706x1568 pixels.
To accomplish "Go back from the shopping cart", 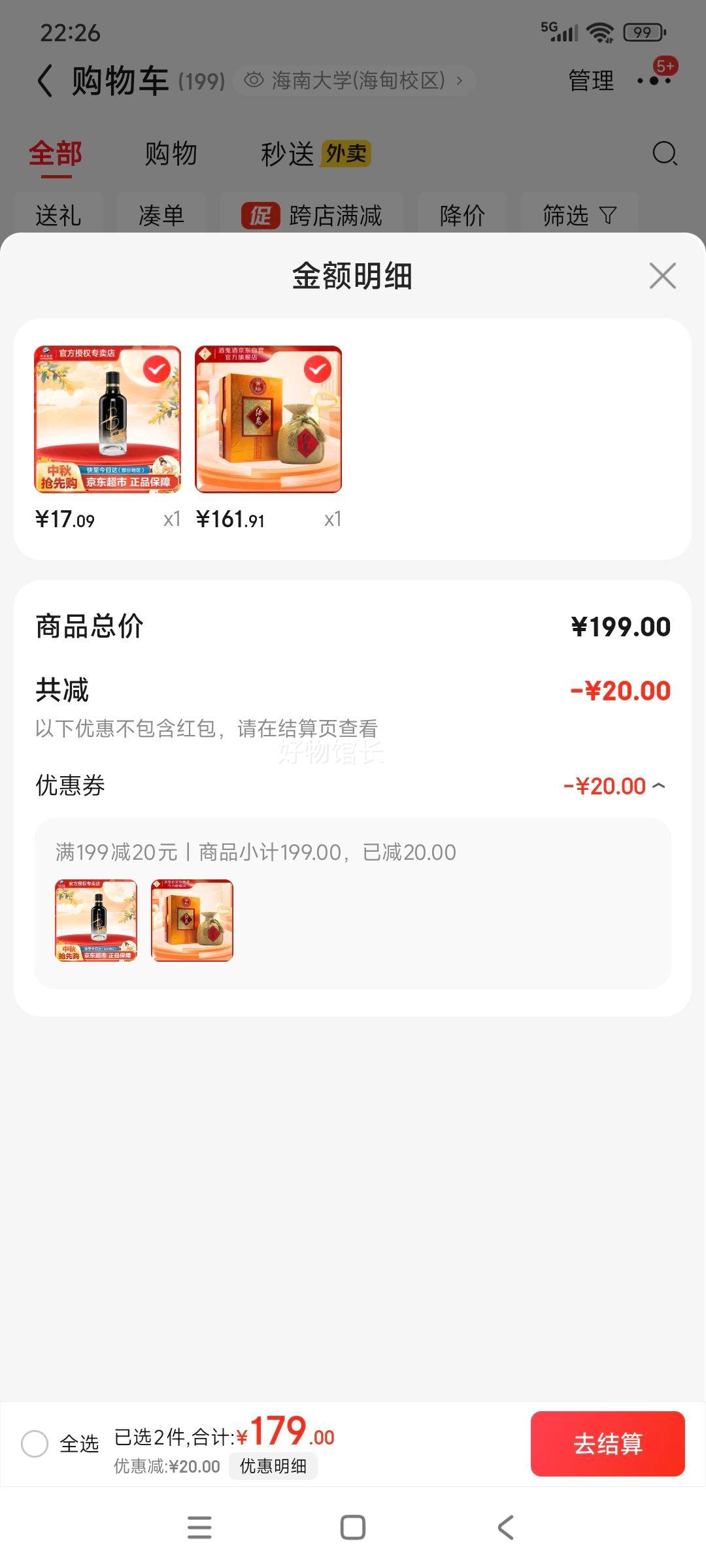I will pos(44,81).
